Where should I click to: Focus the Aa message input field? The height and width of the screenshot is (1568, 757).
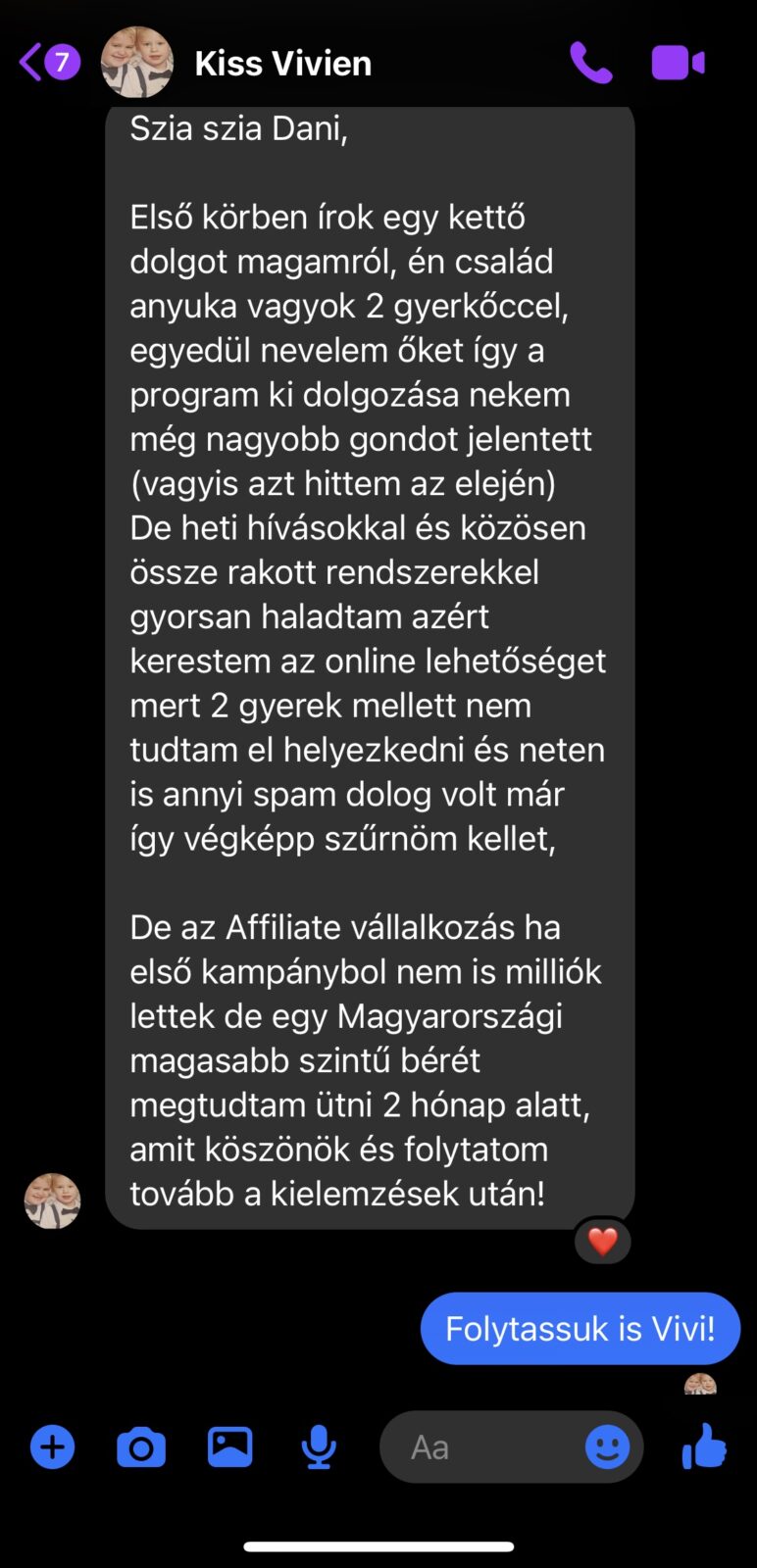click(x=480, y=1447)
